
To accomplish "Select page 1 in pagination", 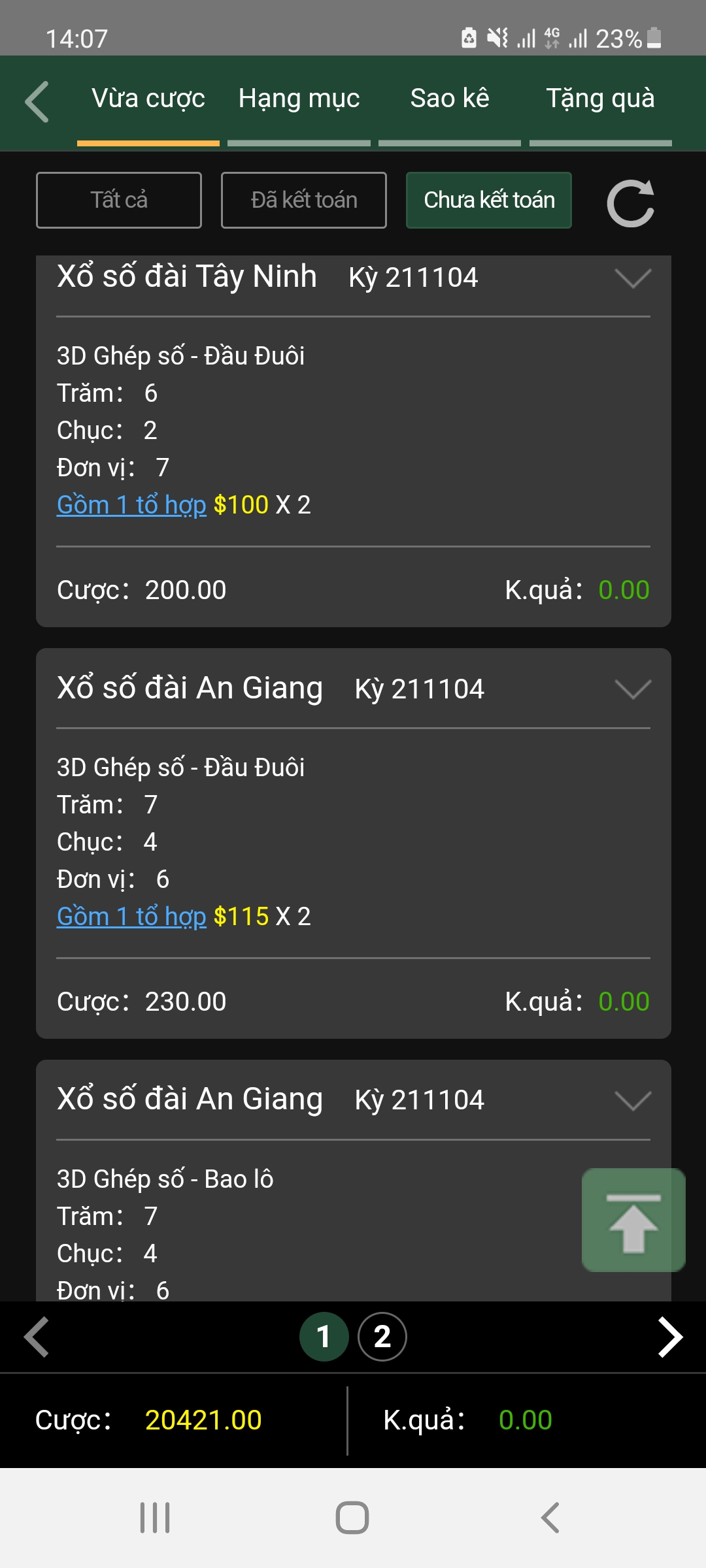I will 324,1337.
